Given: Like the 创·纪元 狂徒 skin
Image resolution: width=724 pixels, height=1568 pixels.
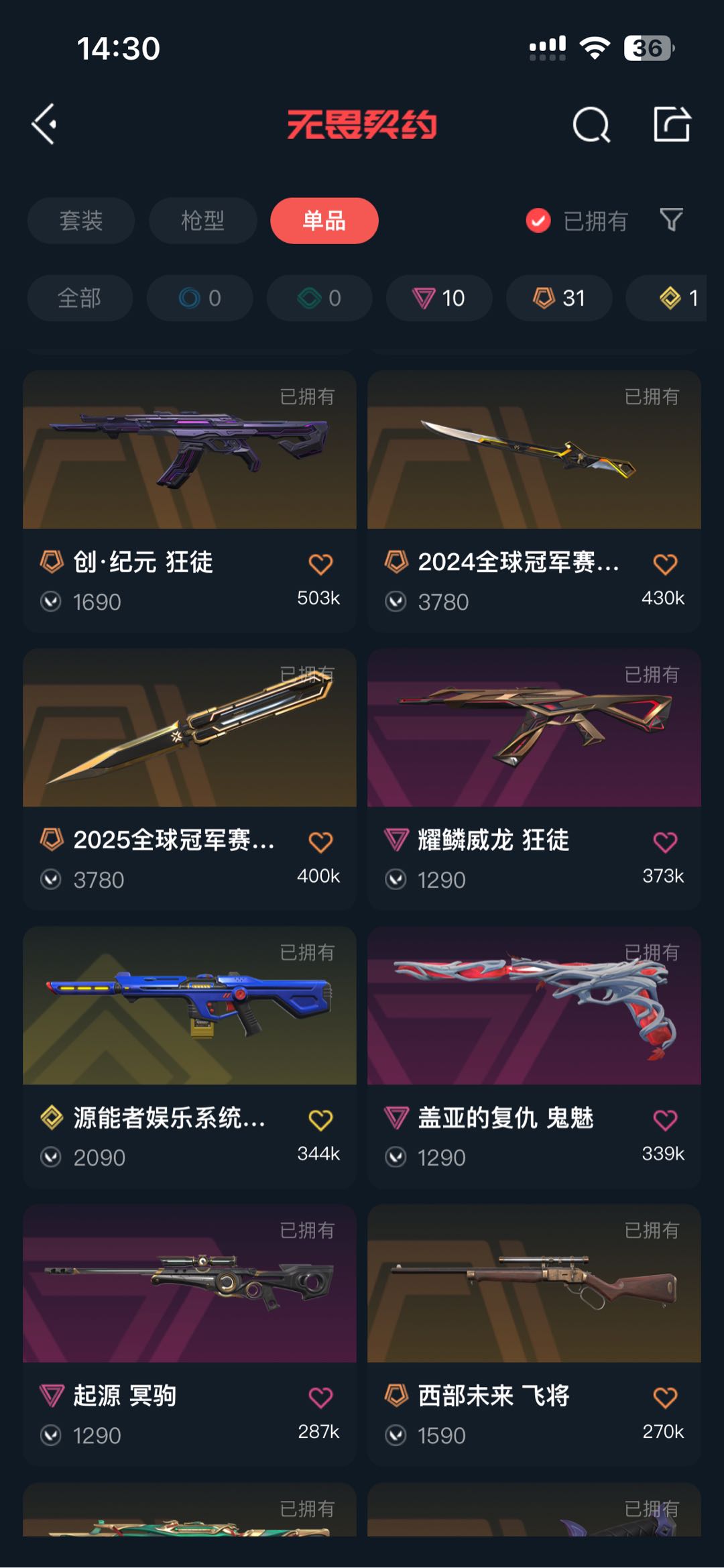Looking at the screenshot, I should point(320,565).
